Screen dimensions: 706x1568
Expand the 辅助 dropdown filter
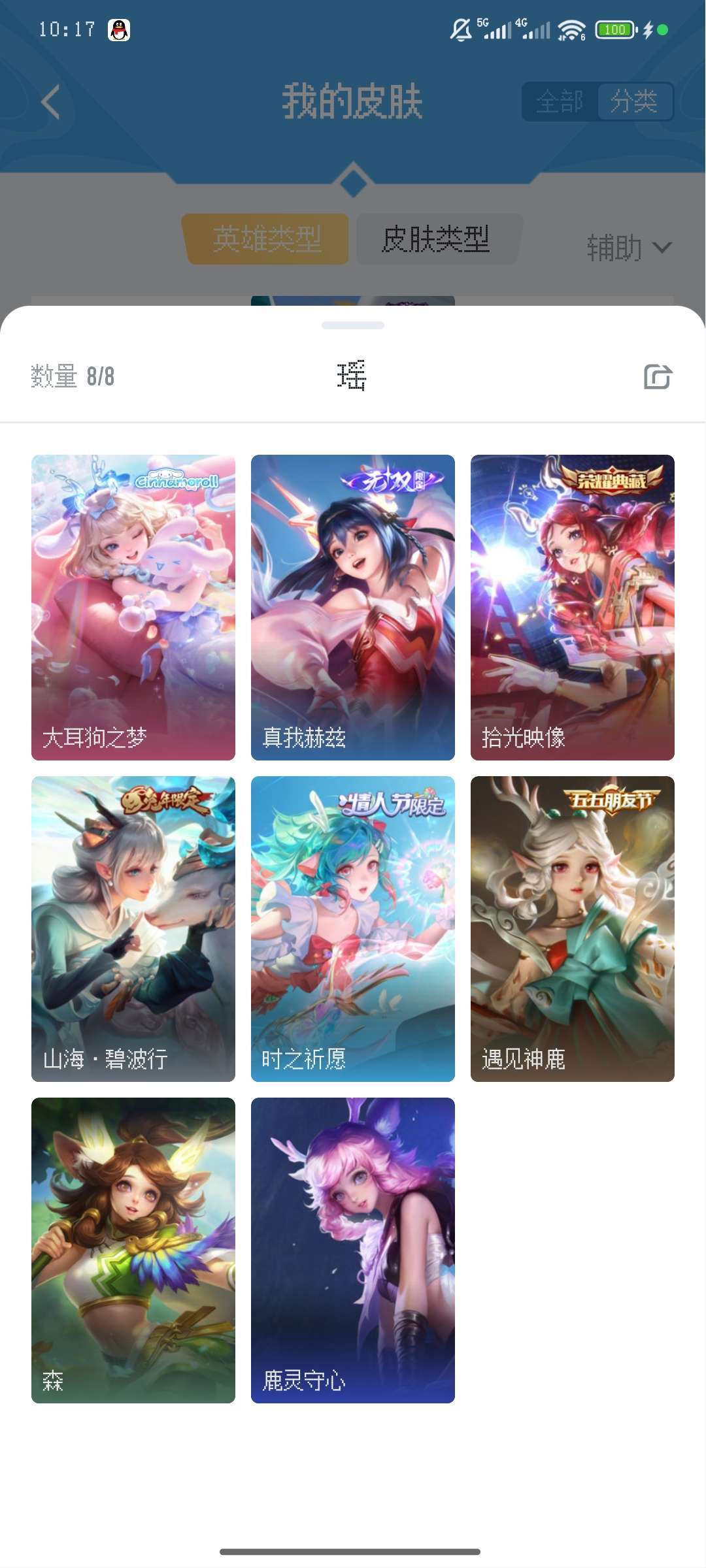[x=629, y=248]
